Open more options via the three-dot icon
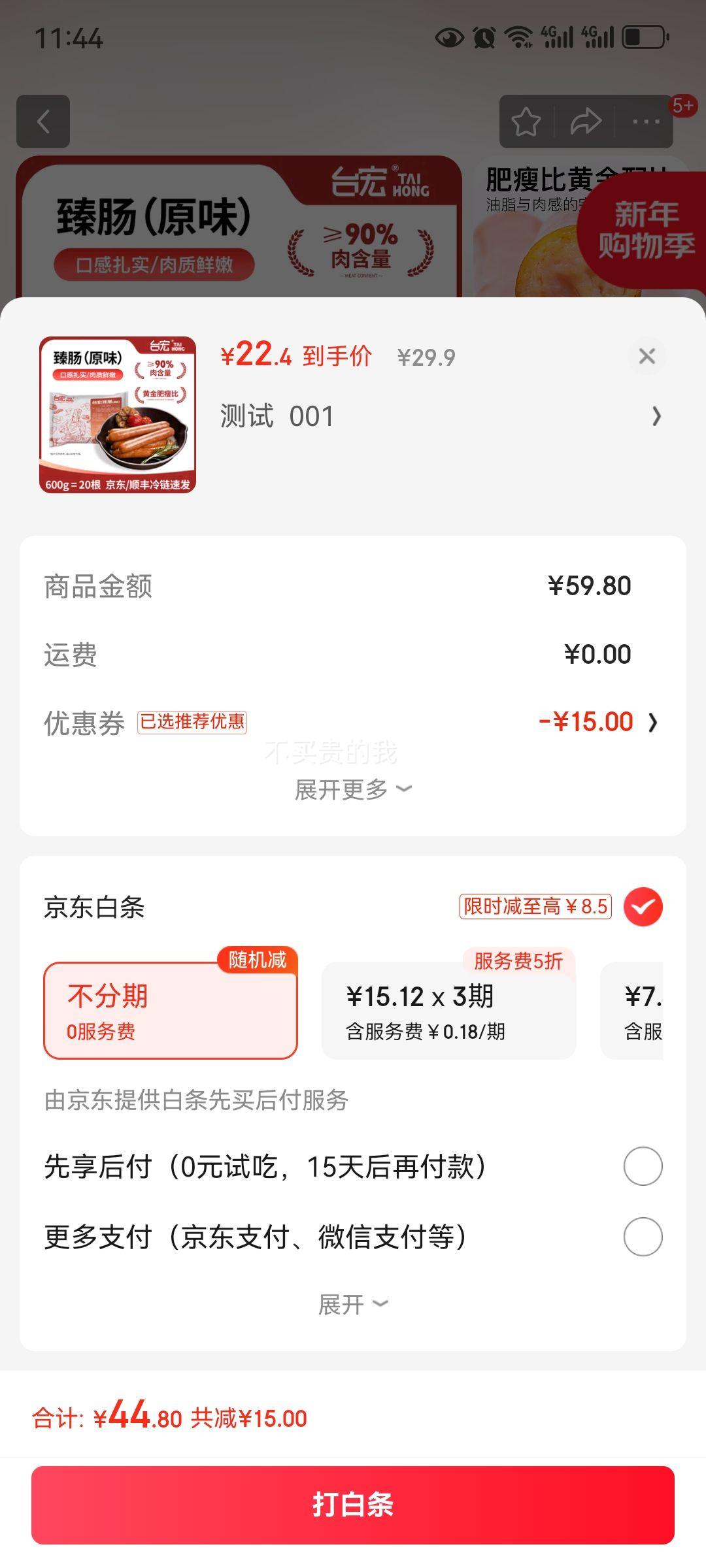This screenshot has width=706, height=1568. coord(644,122)
